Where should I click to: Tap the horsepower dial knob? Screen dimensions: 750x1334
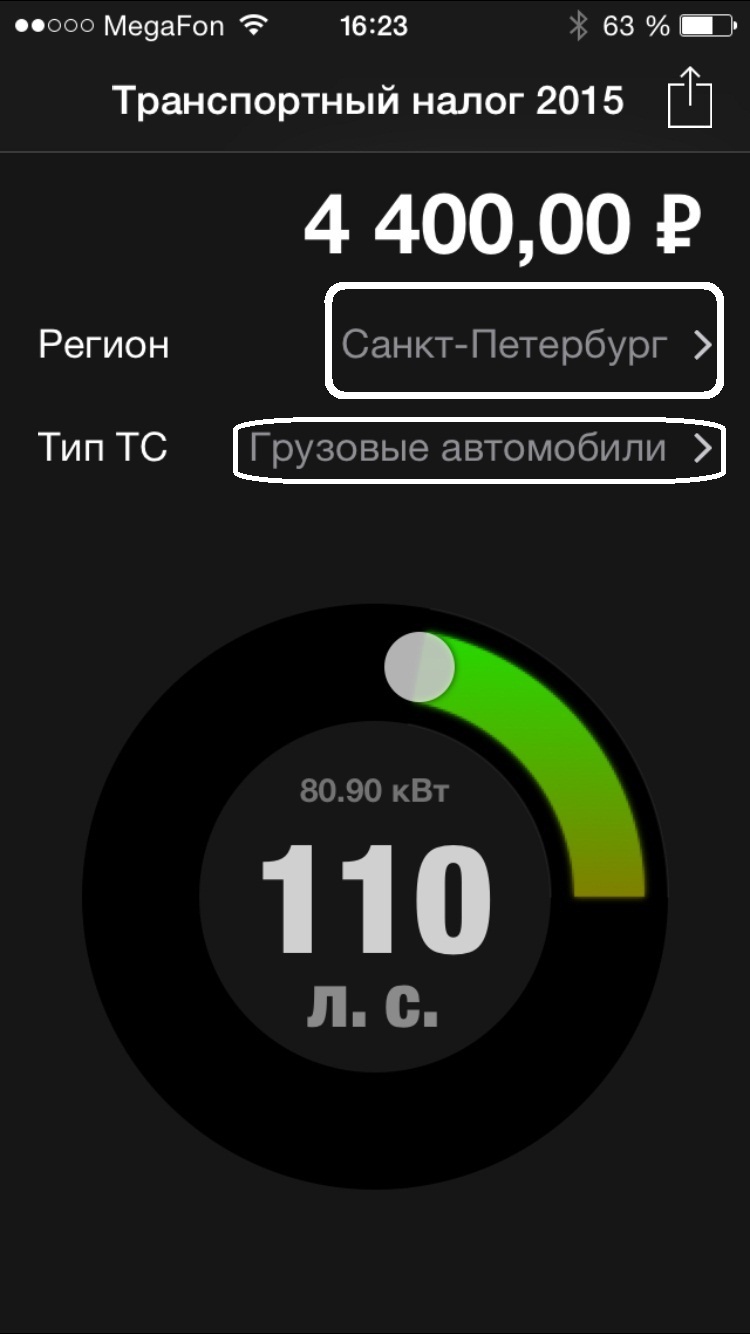click(420, 669)
